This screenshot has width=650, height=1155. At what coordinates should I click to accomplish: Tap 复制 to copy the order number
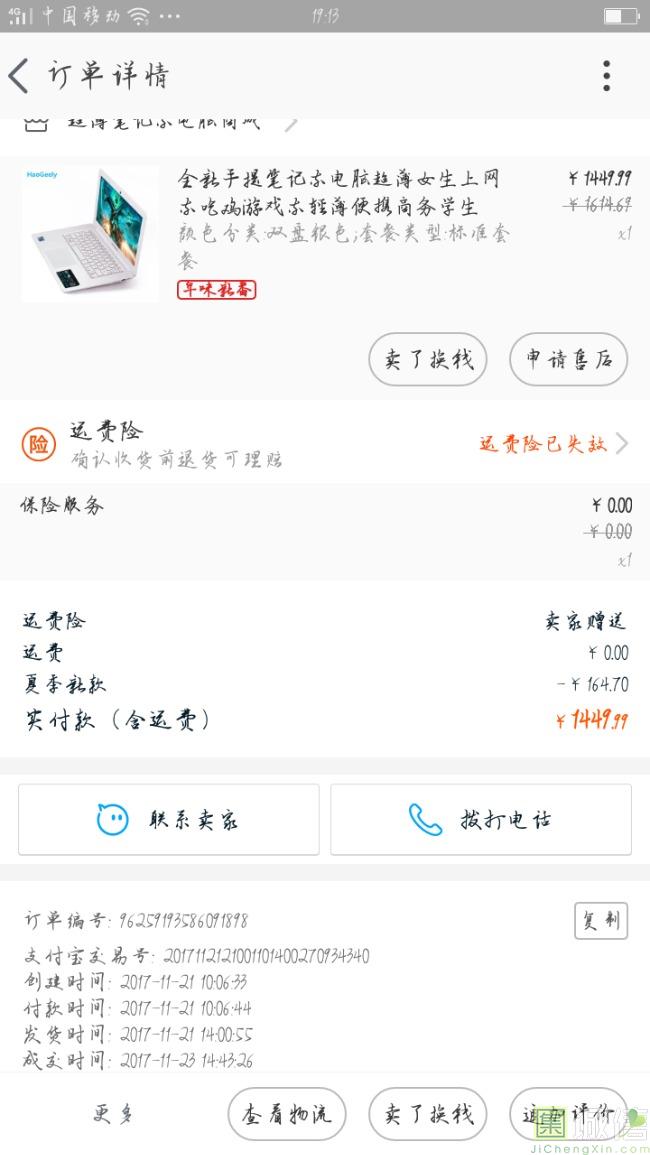600,921
